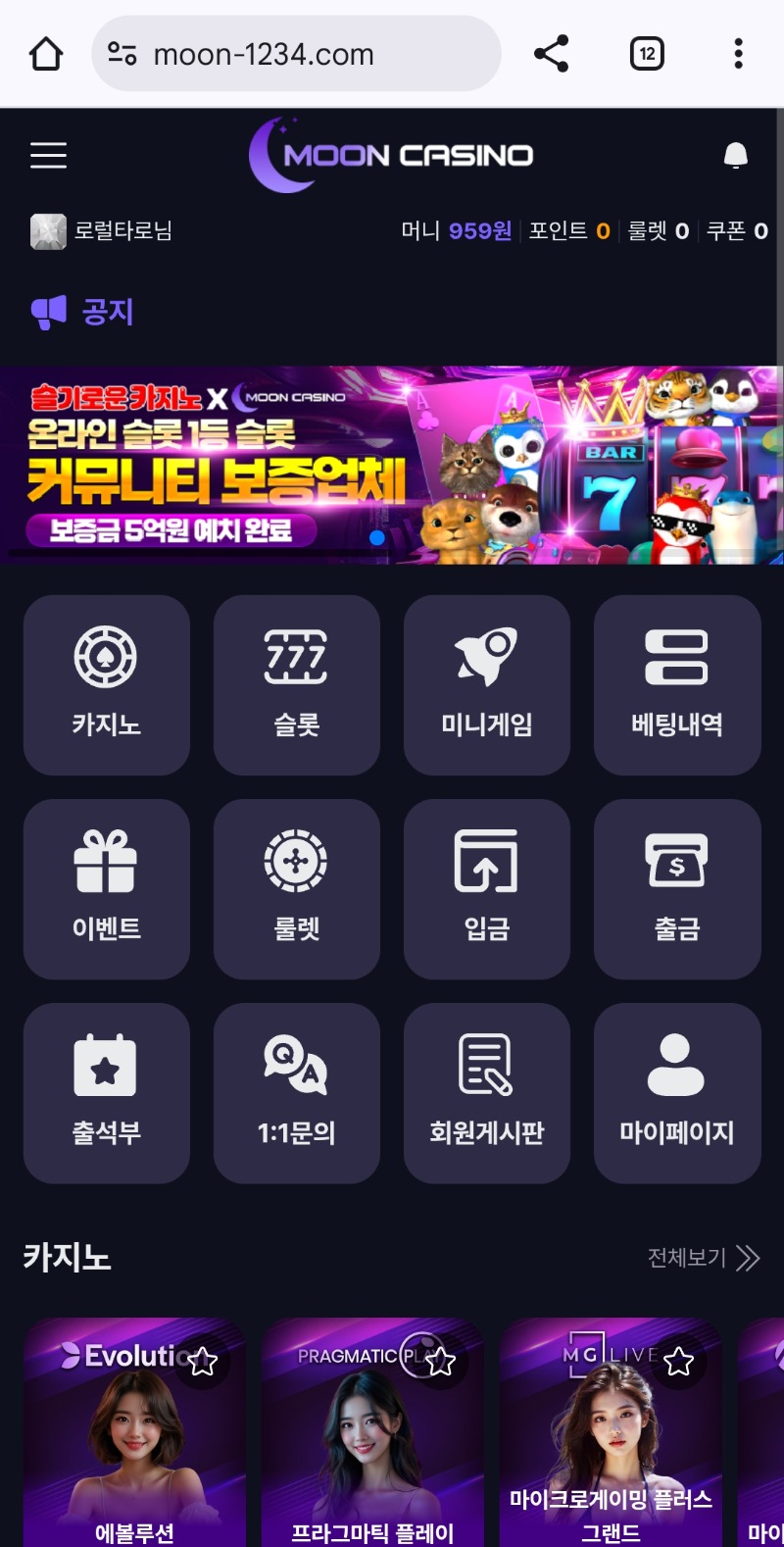
Task: Open the 룰렛 tile
Action: pos(296,888)
